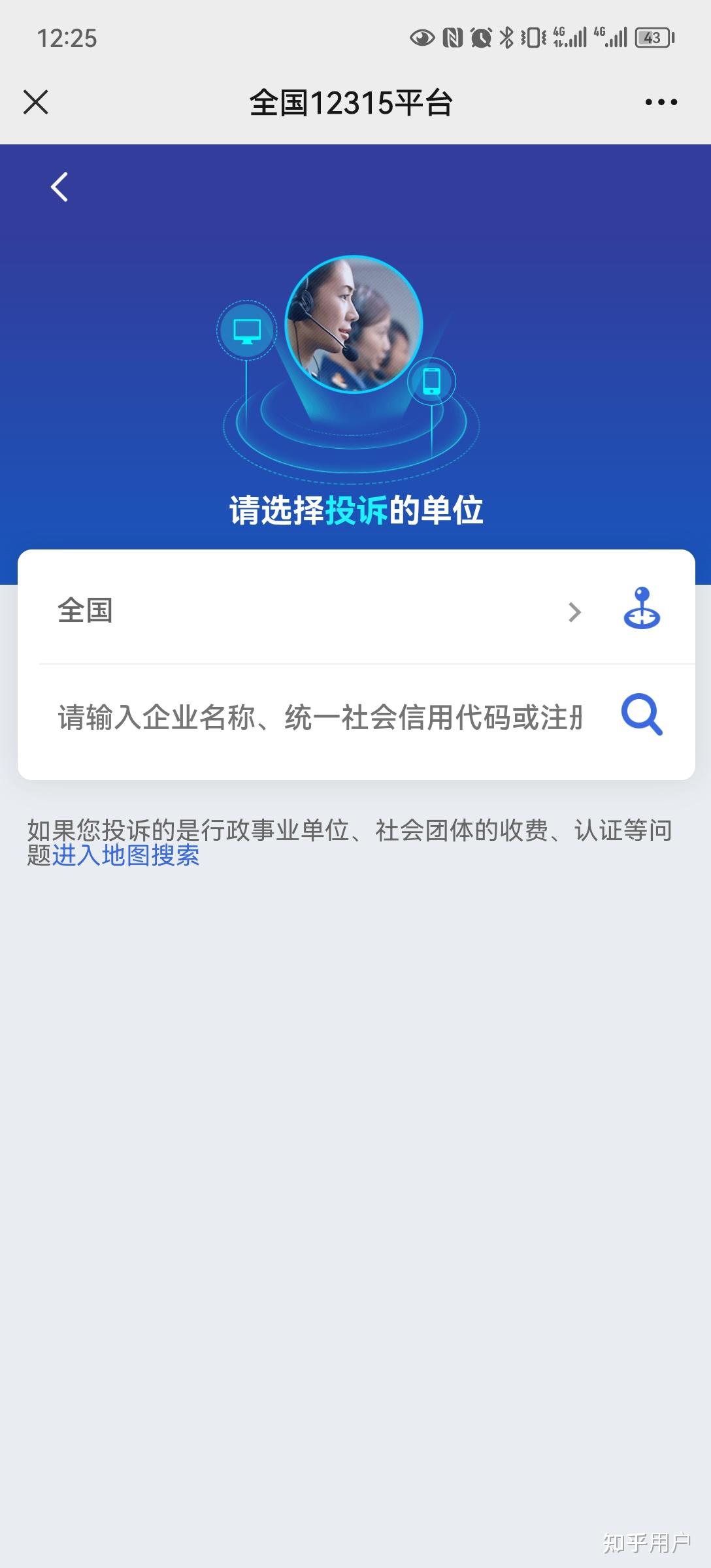Tap the location pin icon

[642, 609]
